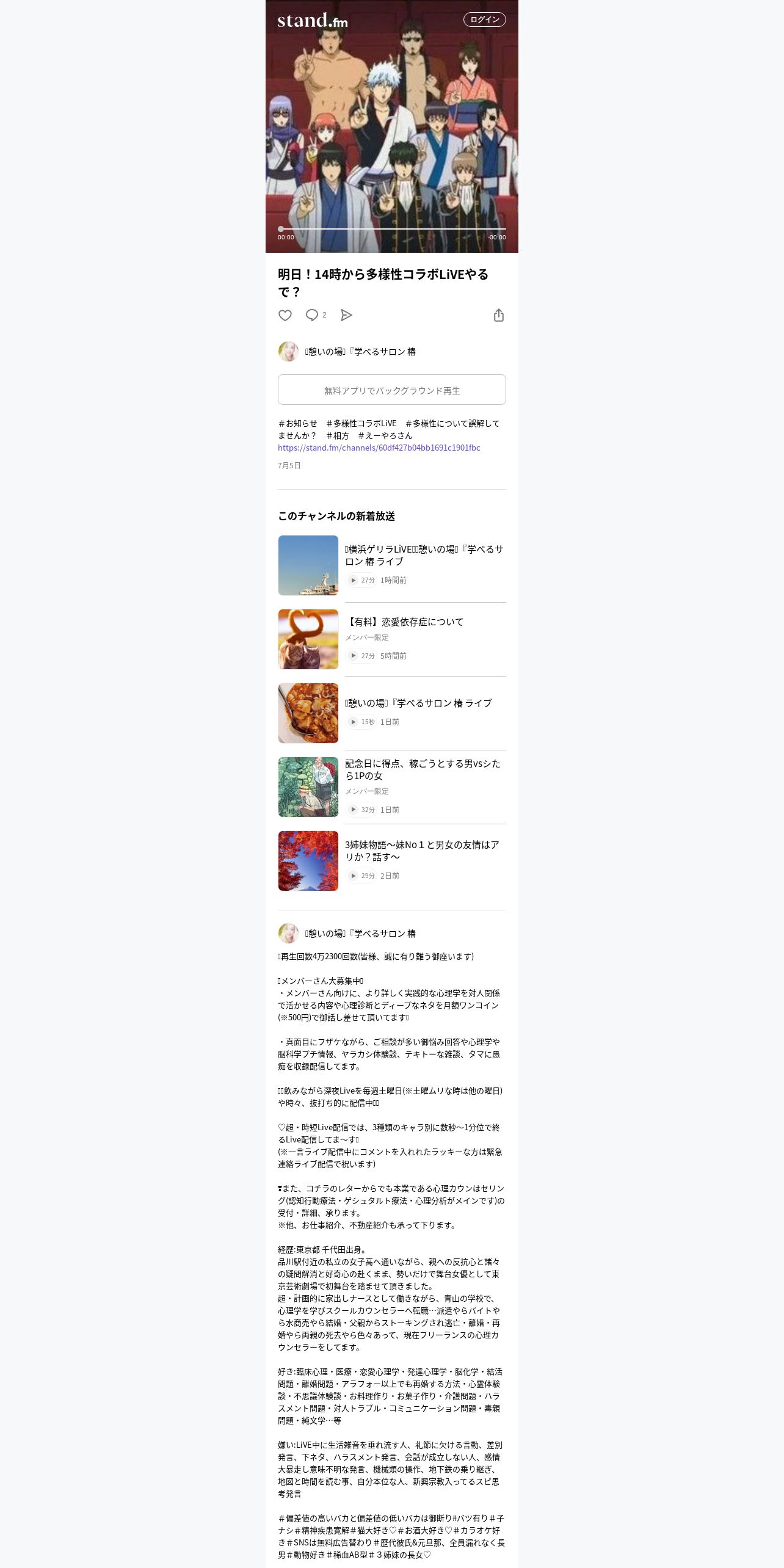Open the comments bubble icon
Image resolution: width=784 pixels, height=1568 pixels.
312,315
